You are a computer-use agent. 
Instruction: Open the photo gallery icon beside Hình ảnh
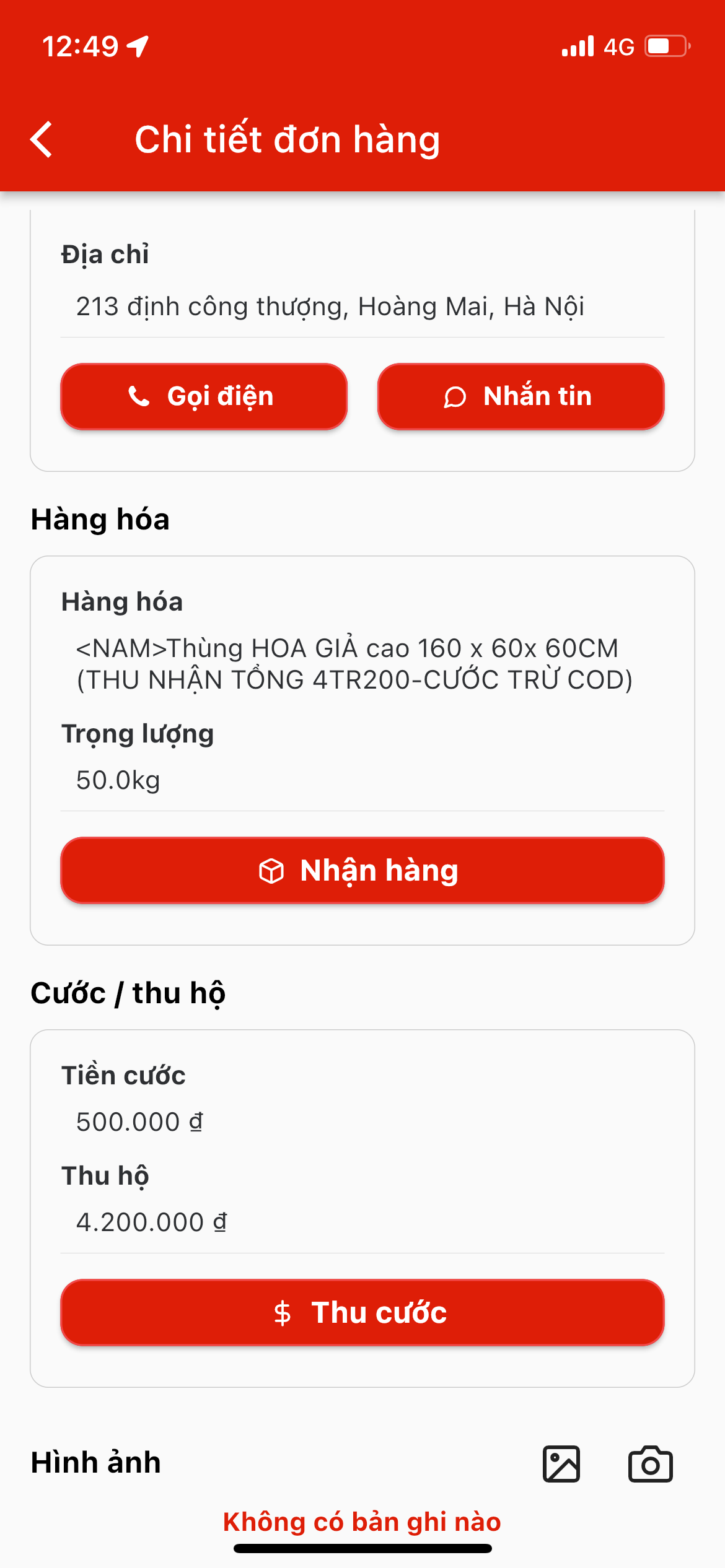(561, 1464)
